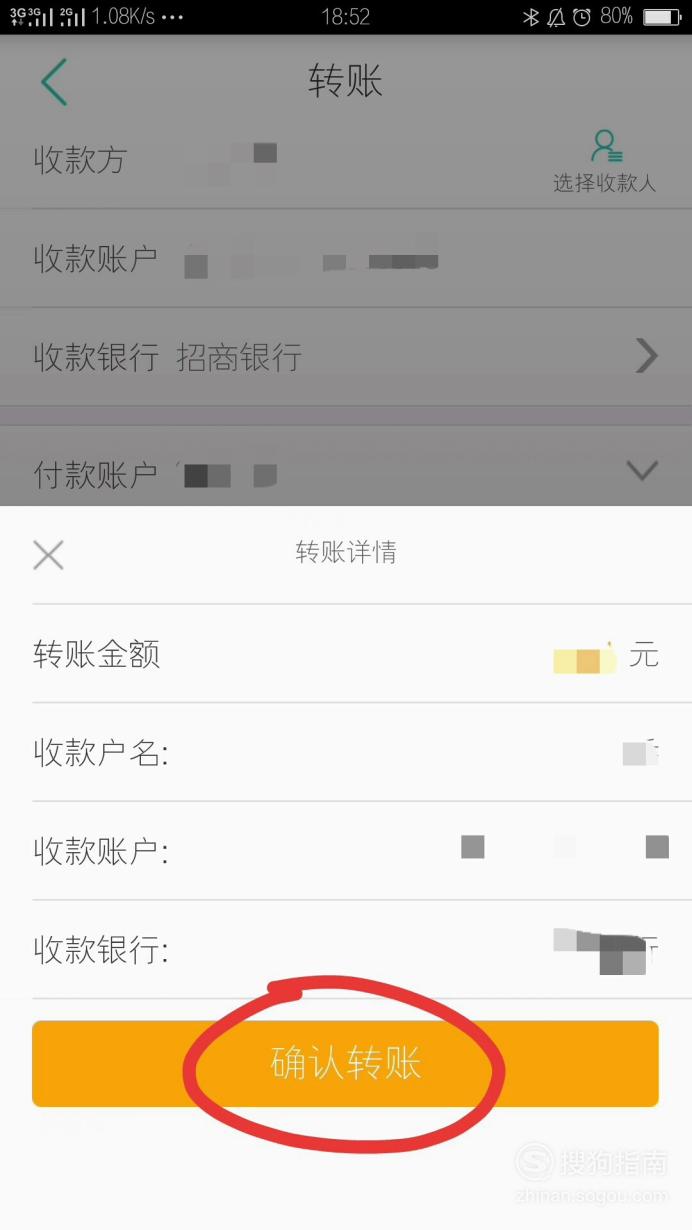This screenshot has height=1230, width=692.
Task: Expand the 付款账户 dropdown
Action: pyautogui.click(x=641, y=470)
